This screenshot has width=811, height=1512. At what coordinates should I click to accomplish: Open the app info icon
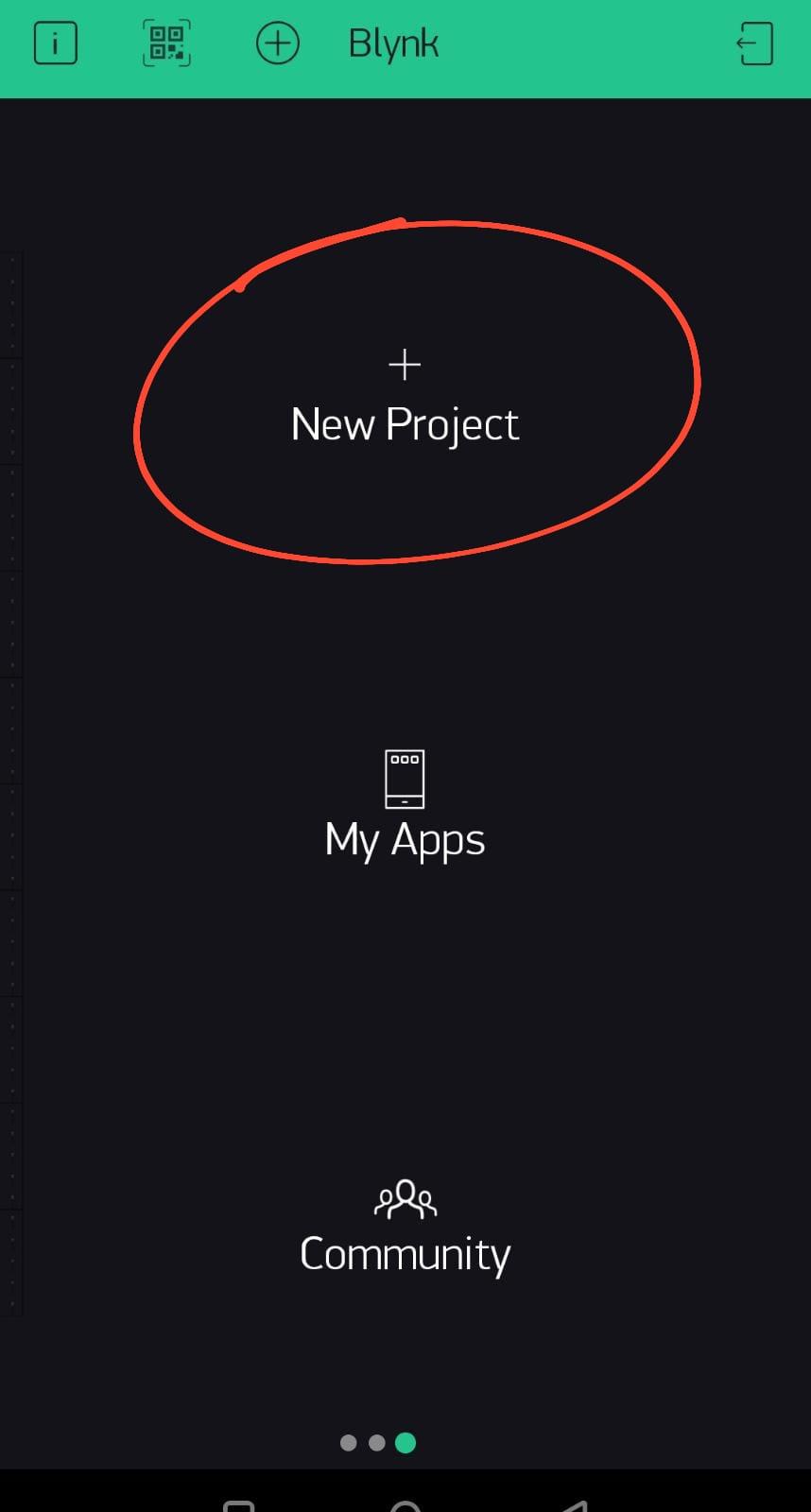click(x=55, y=43)
